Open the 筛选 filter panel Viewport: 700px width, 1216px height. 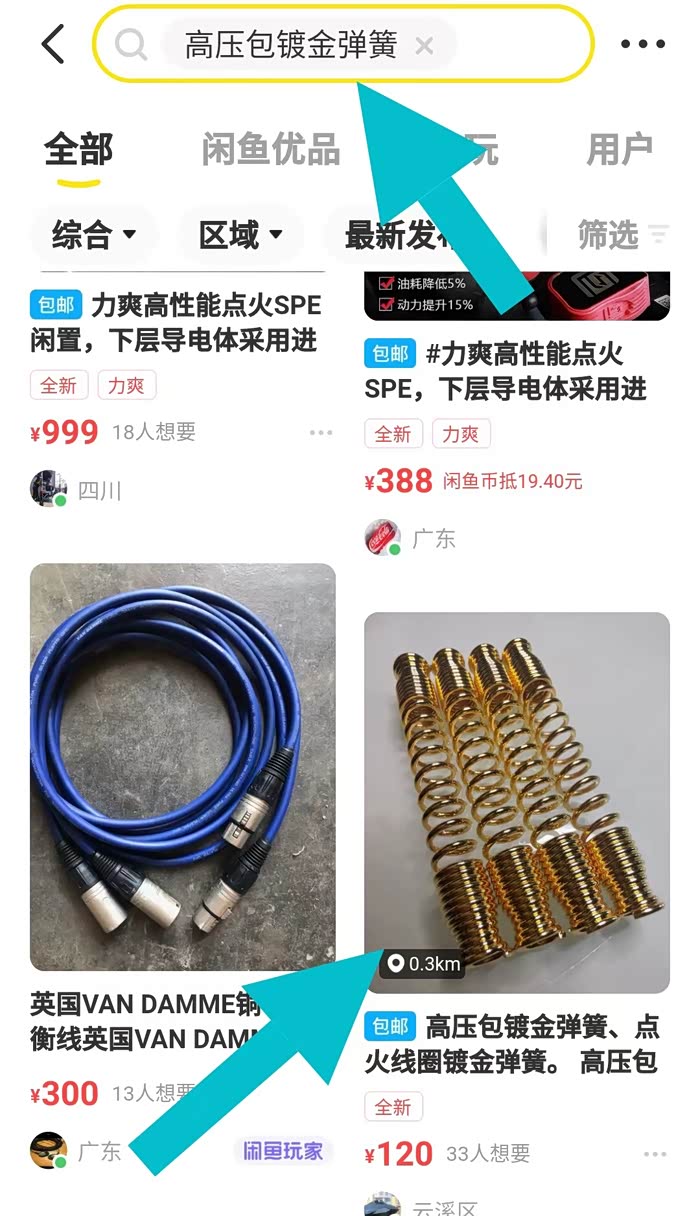point(620,236)
